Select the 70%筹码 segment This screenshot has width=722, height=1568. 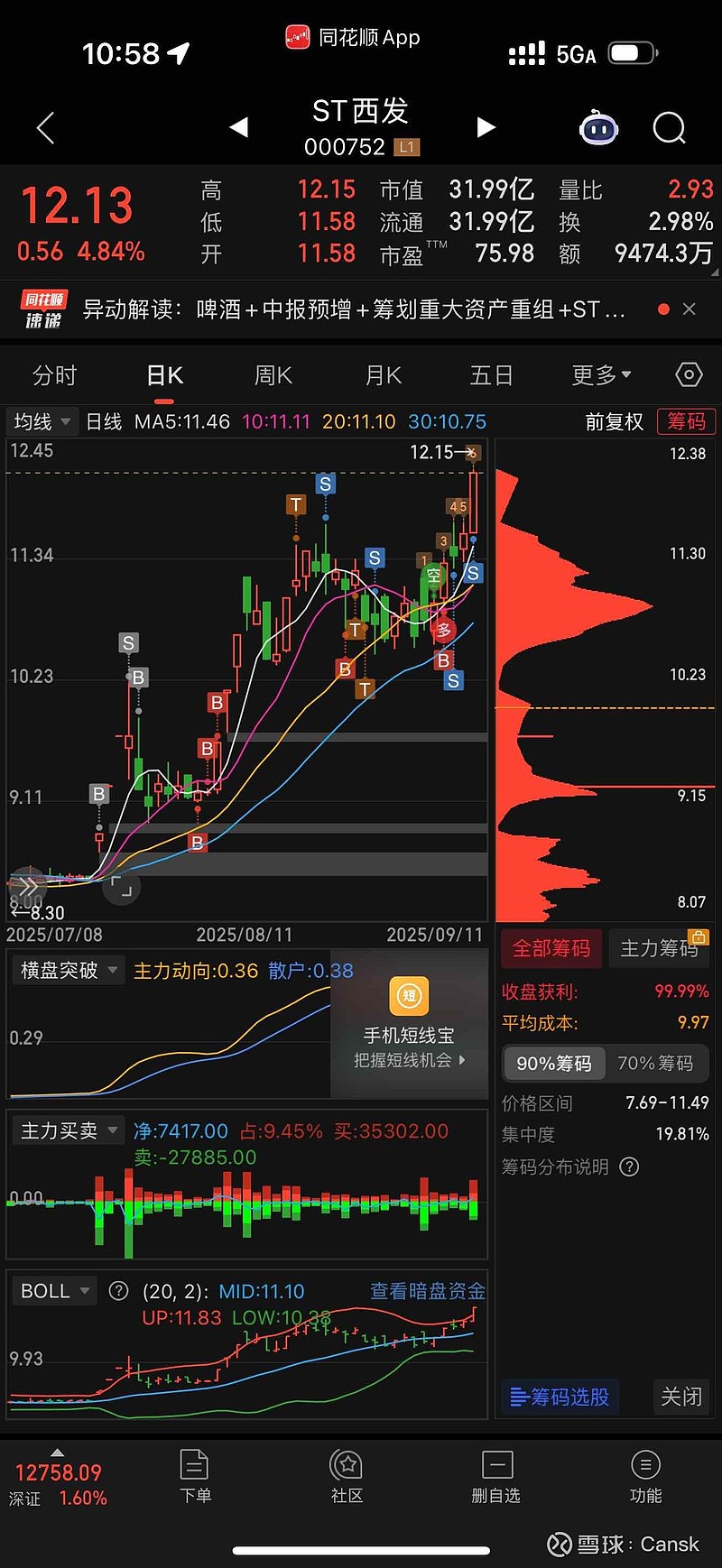point(655,1064)
